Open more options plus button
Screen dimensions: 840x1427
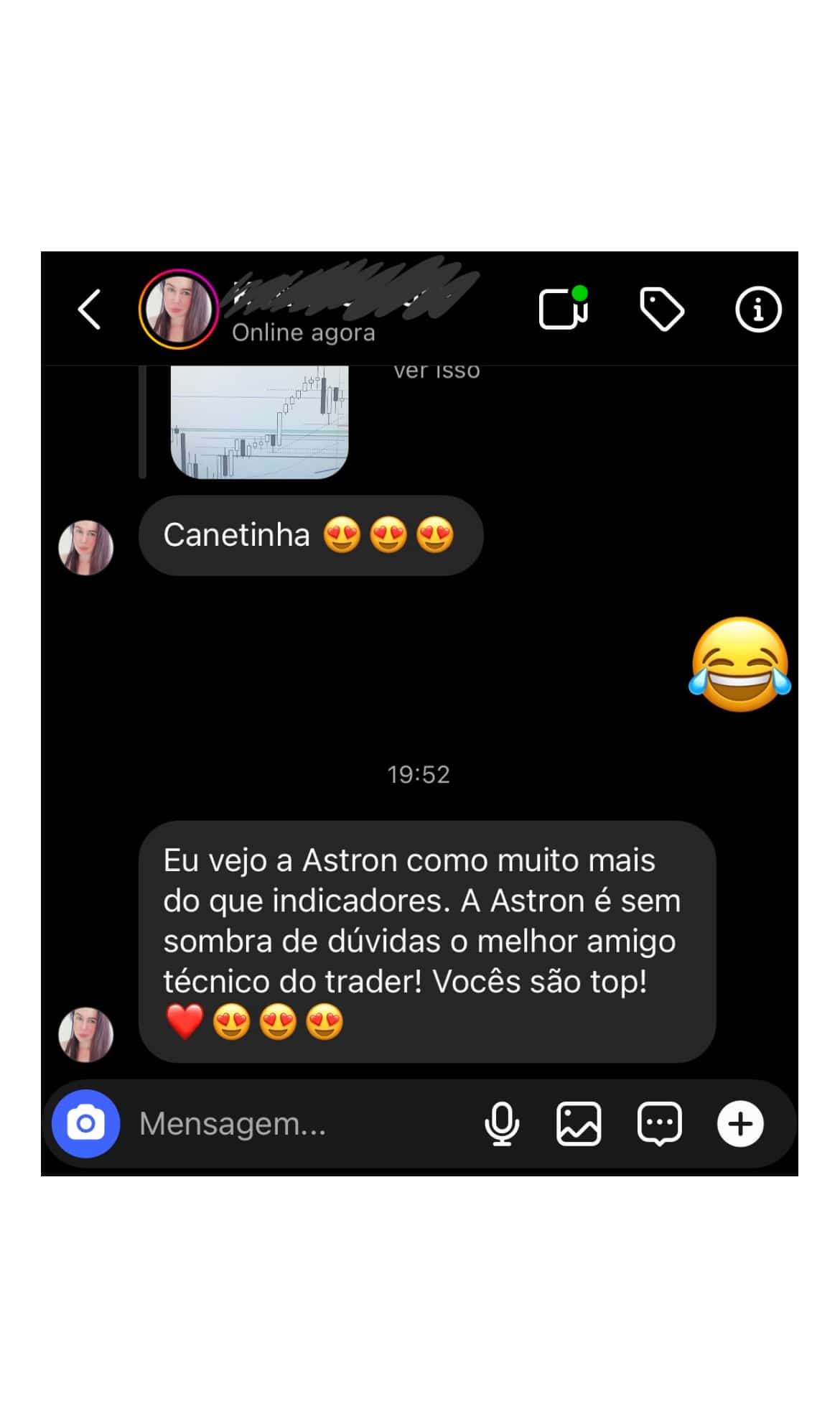[x=740, y=1124]
